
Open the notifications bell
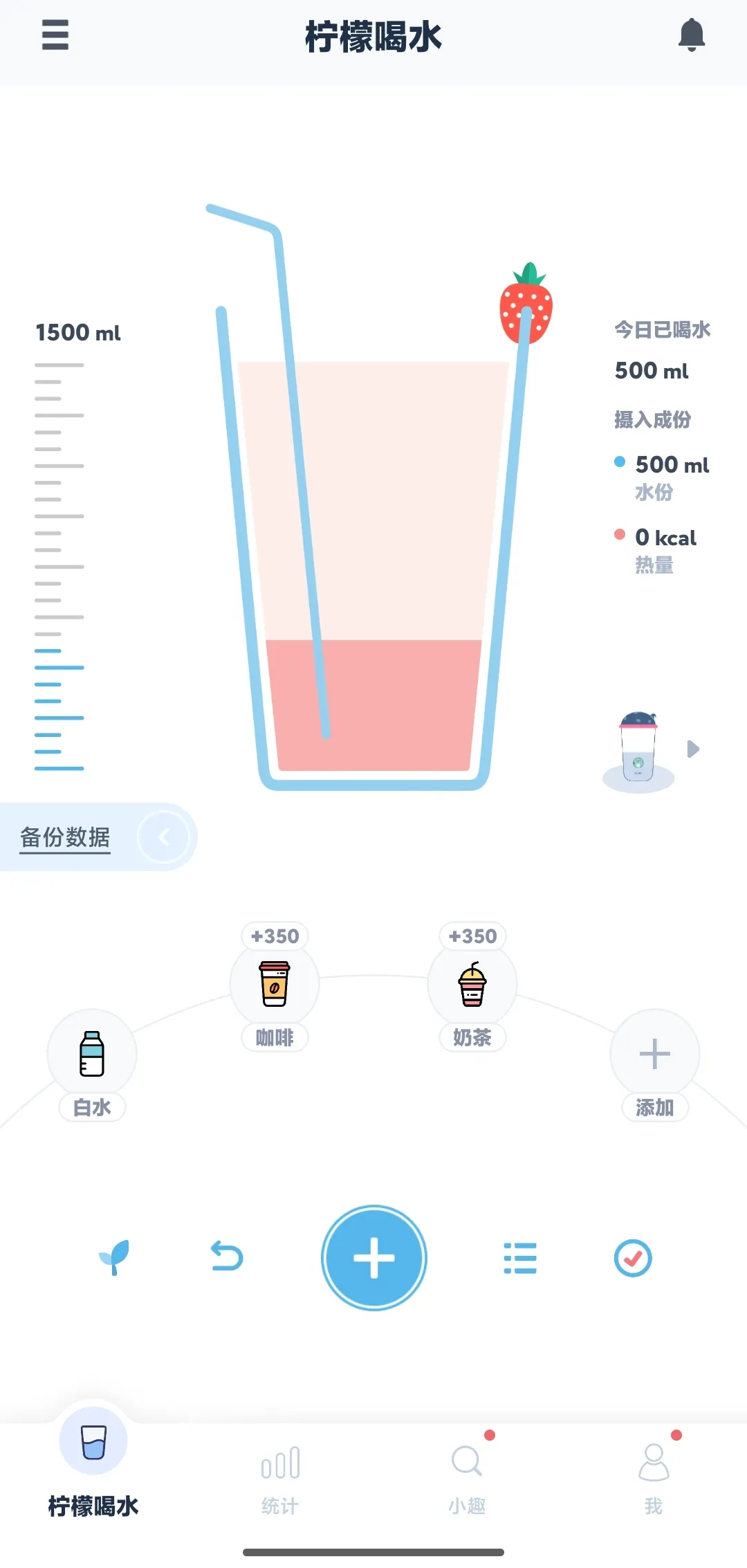tap(691, 35)
